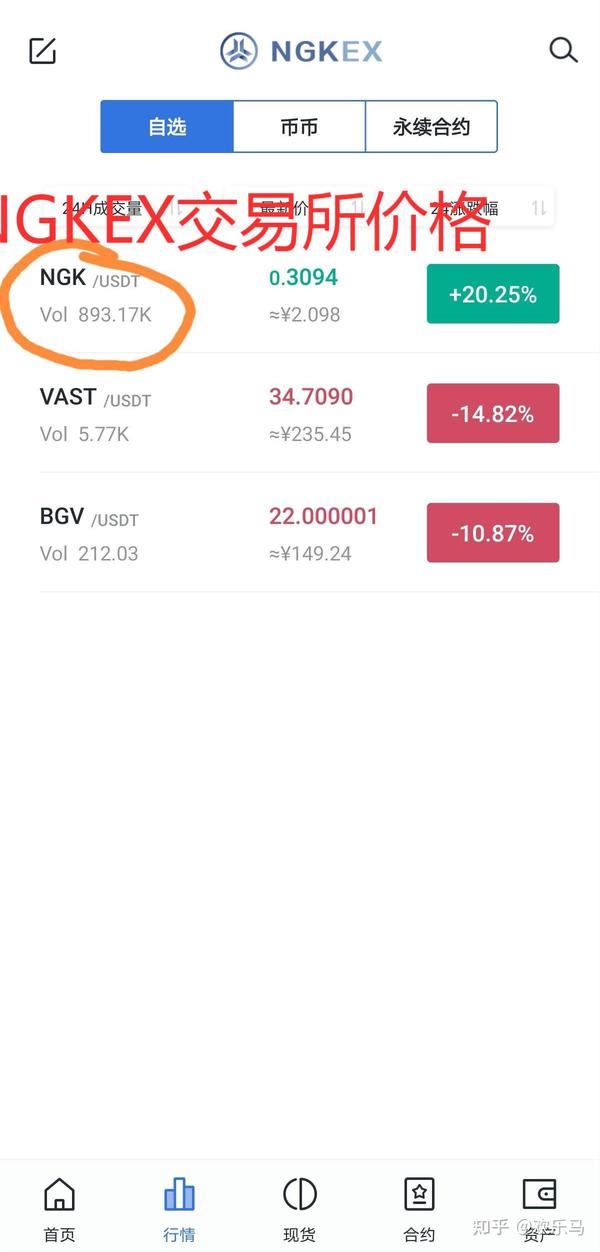Switch to the 币币 tab
Screen dimensions: 600x1252
coord(299,127)
